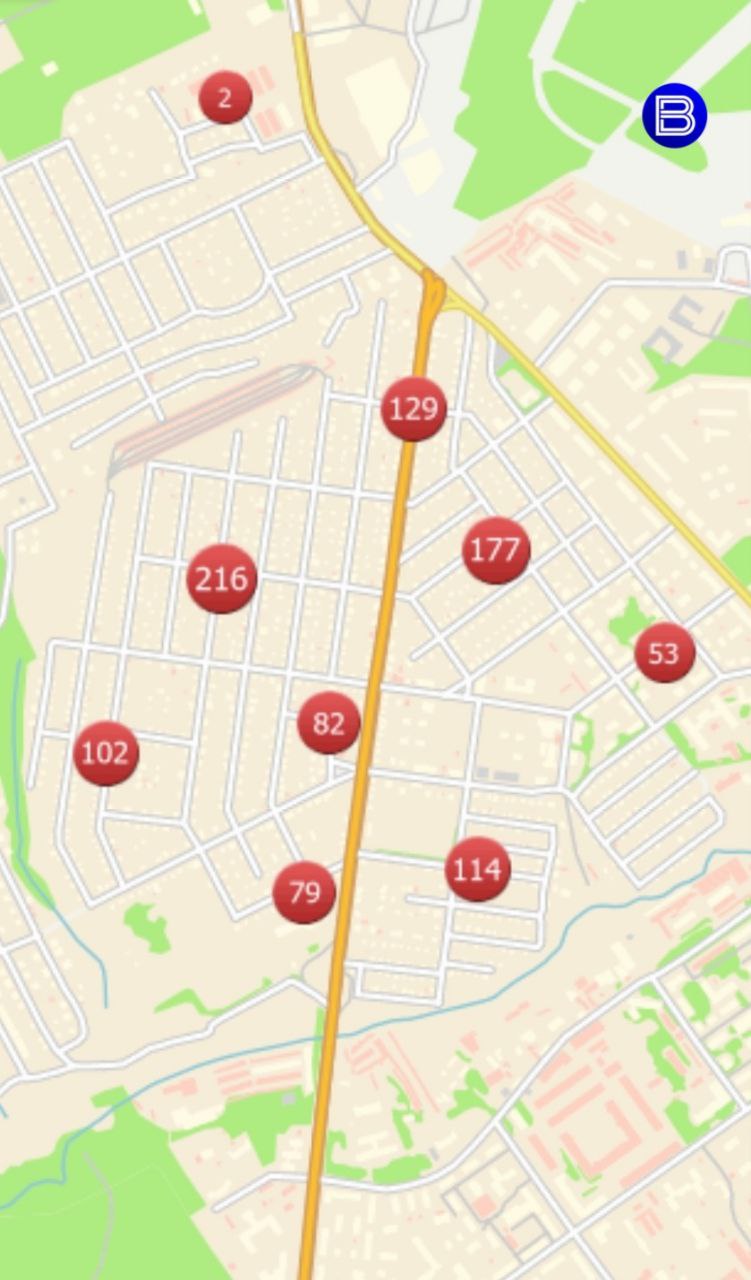Expand the cluster showing 177
Viewport: 751px width, 1280px height.
[496, 550]
